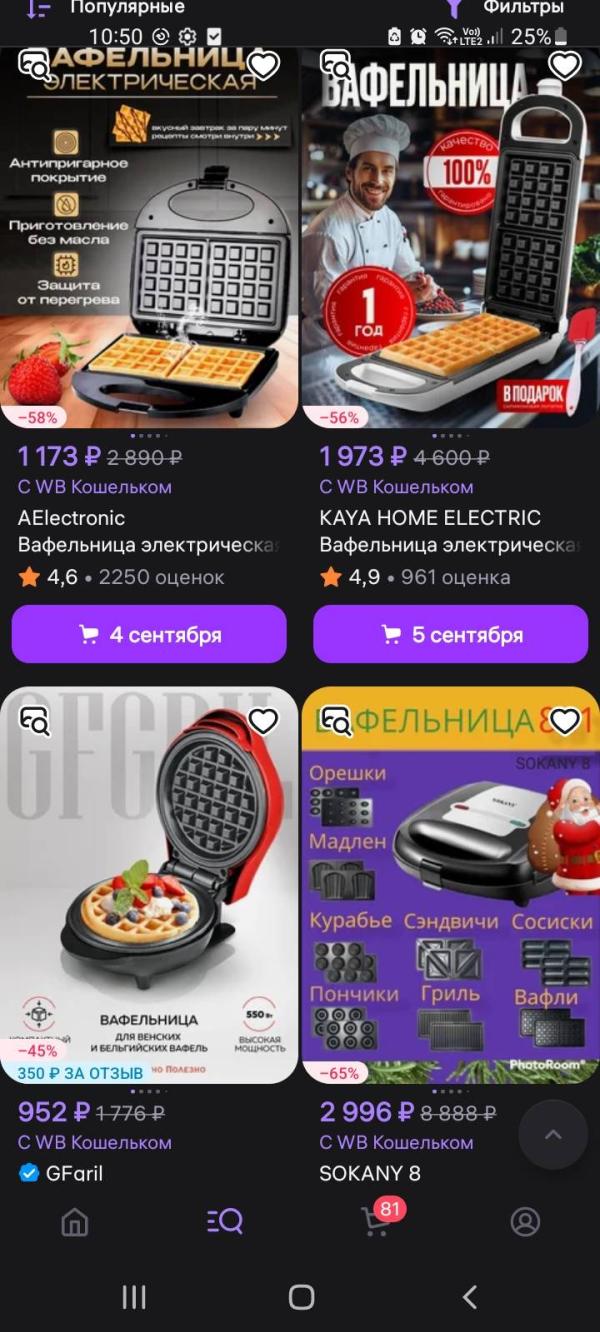
Task: Find similar items to GFgril waffle maker
Action: click(x=35, y=721)
